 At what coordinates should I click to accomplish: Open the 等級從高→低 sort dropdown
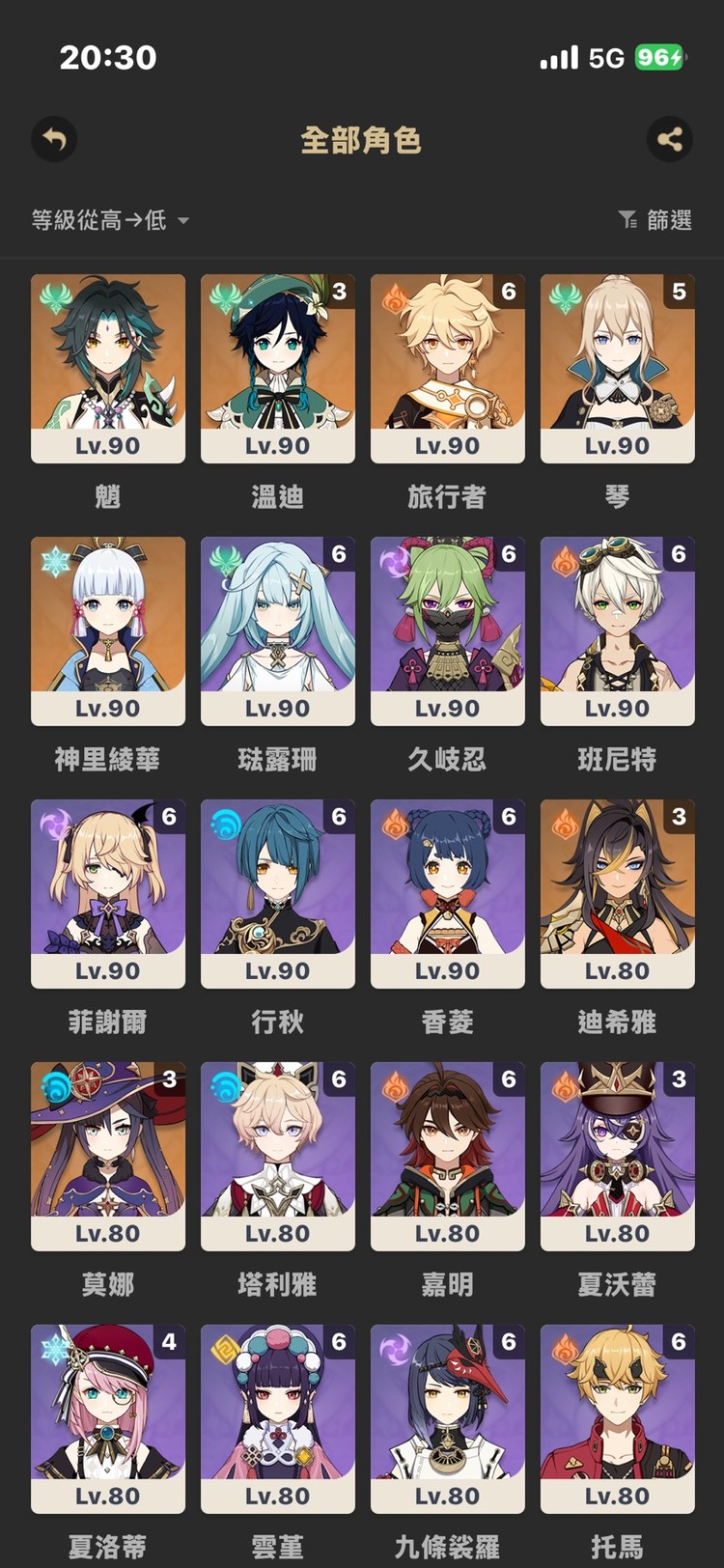109,220
